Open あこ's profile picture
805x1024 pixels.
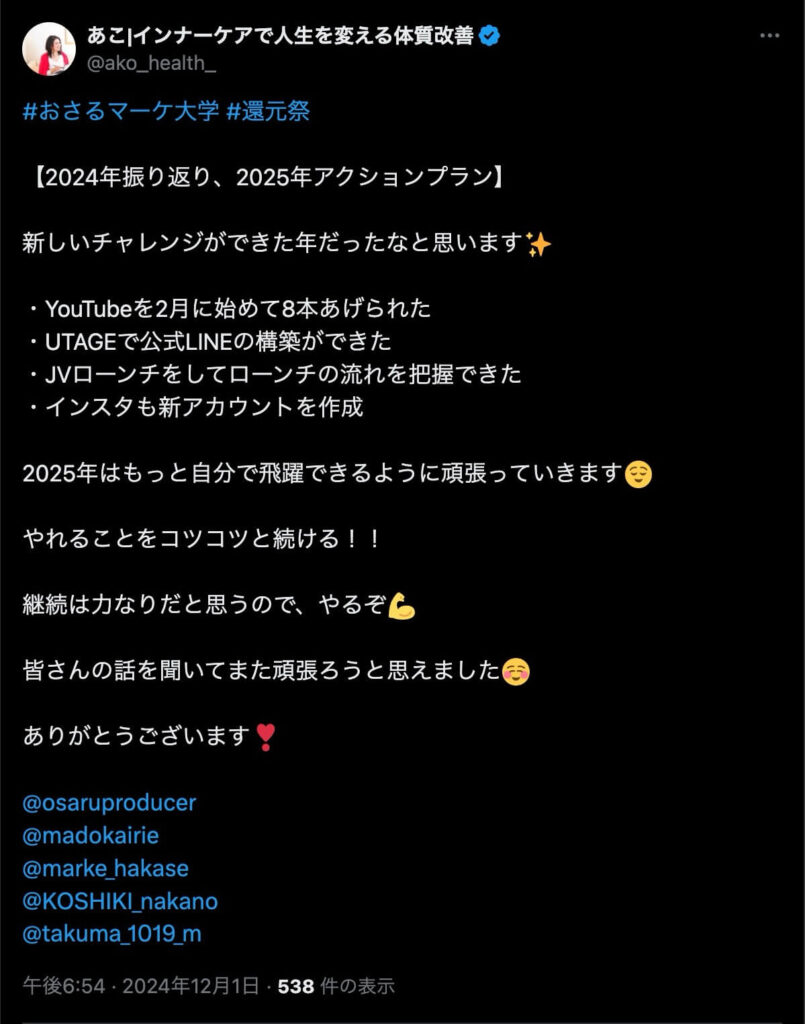tap(48, 49)
